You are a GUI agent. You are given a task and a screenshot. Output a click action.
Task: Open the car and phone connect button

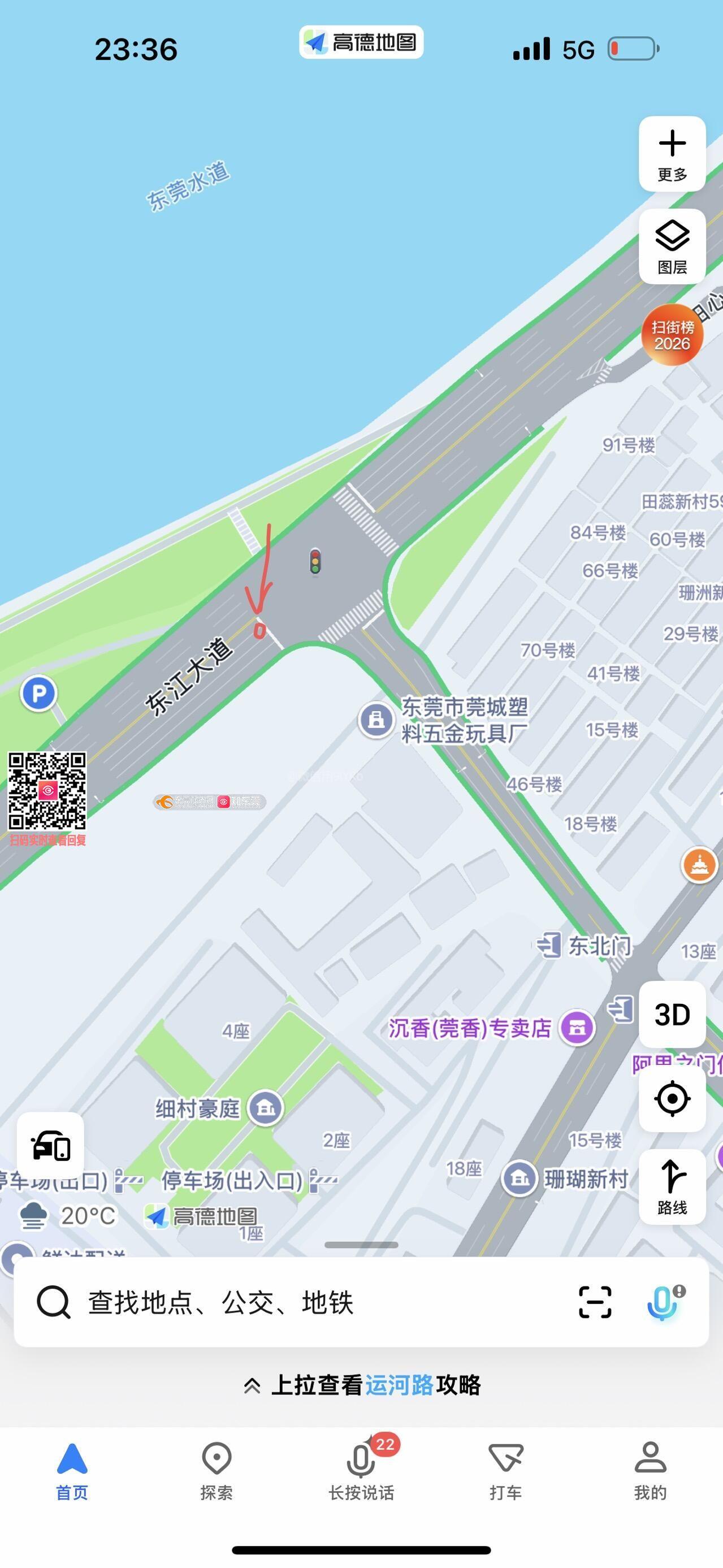point(50,1146)
